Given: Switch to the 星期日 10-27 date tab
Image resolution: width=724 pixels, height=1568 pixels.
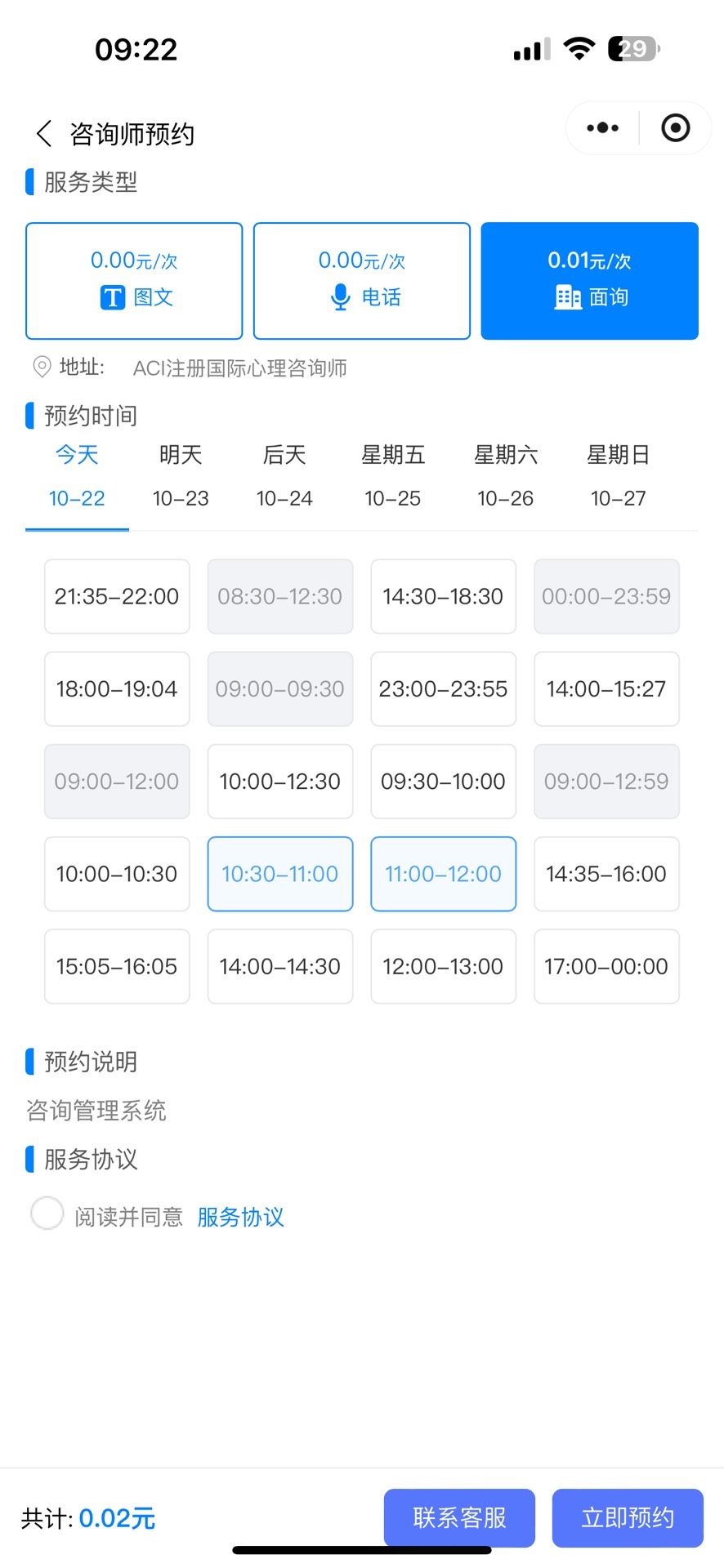Looking at the screenshot, I should coord(619,476).
